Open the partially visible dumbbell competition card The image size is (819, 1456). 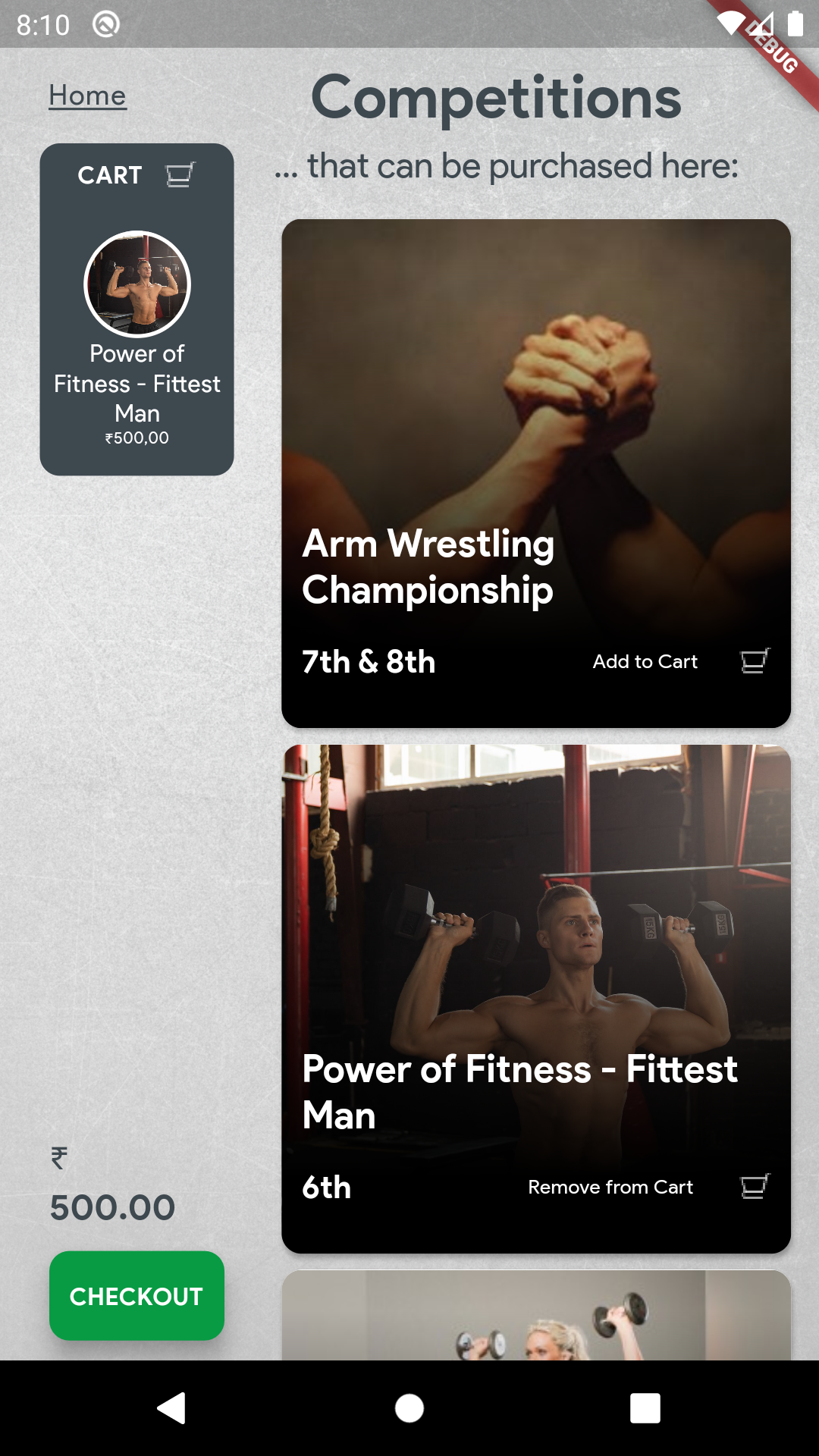(535, 1316)
